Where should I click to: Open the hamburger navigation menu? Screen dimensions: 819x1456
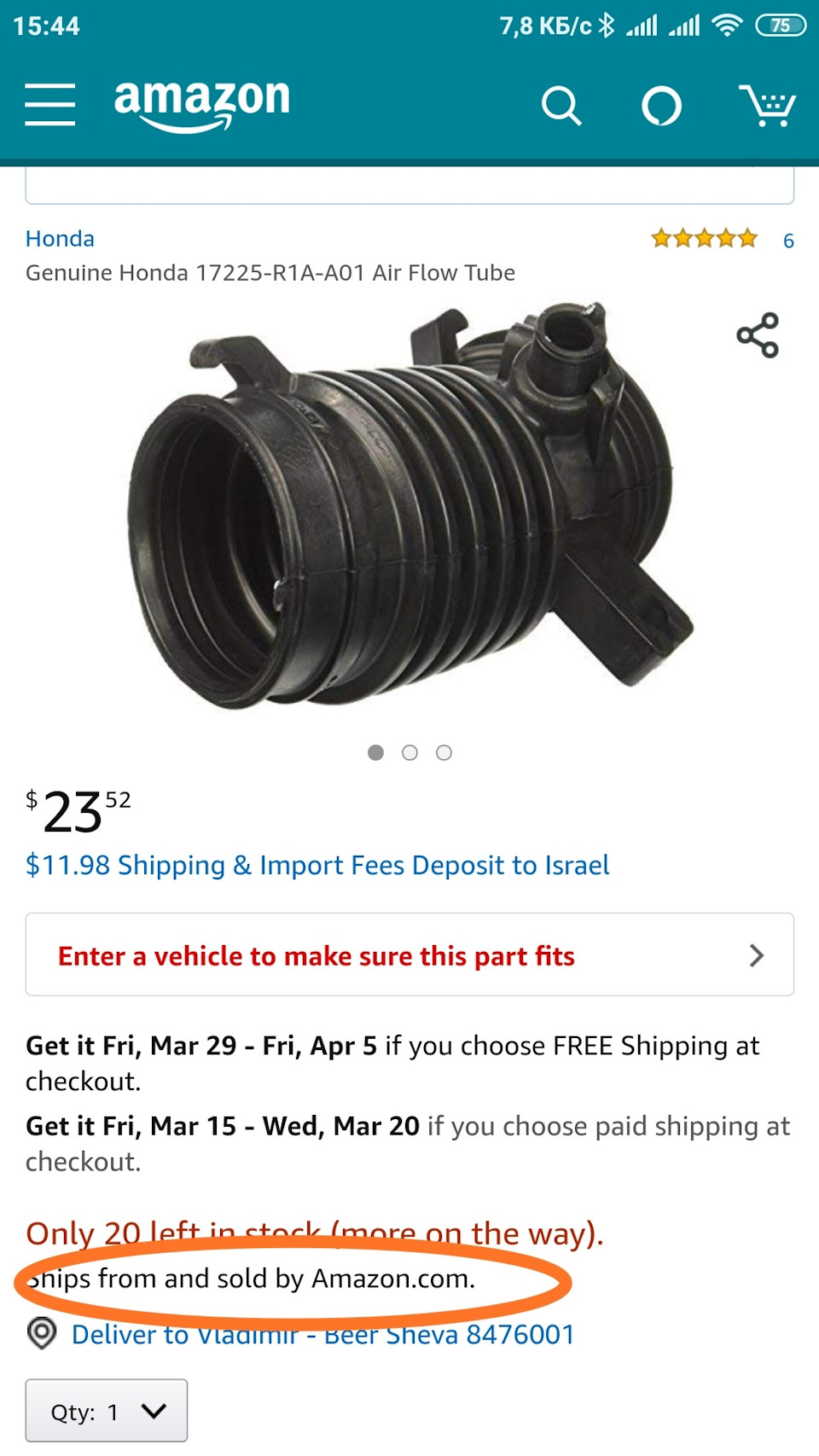(49, 104)
